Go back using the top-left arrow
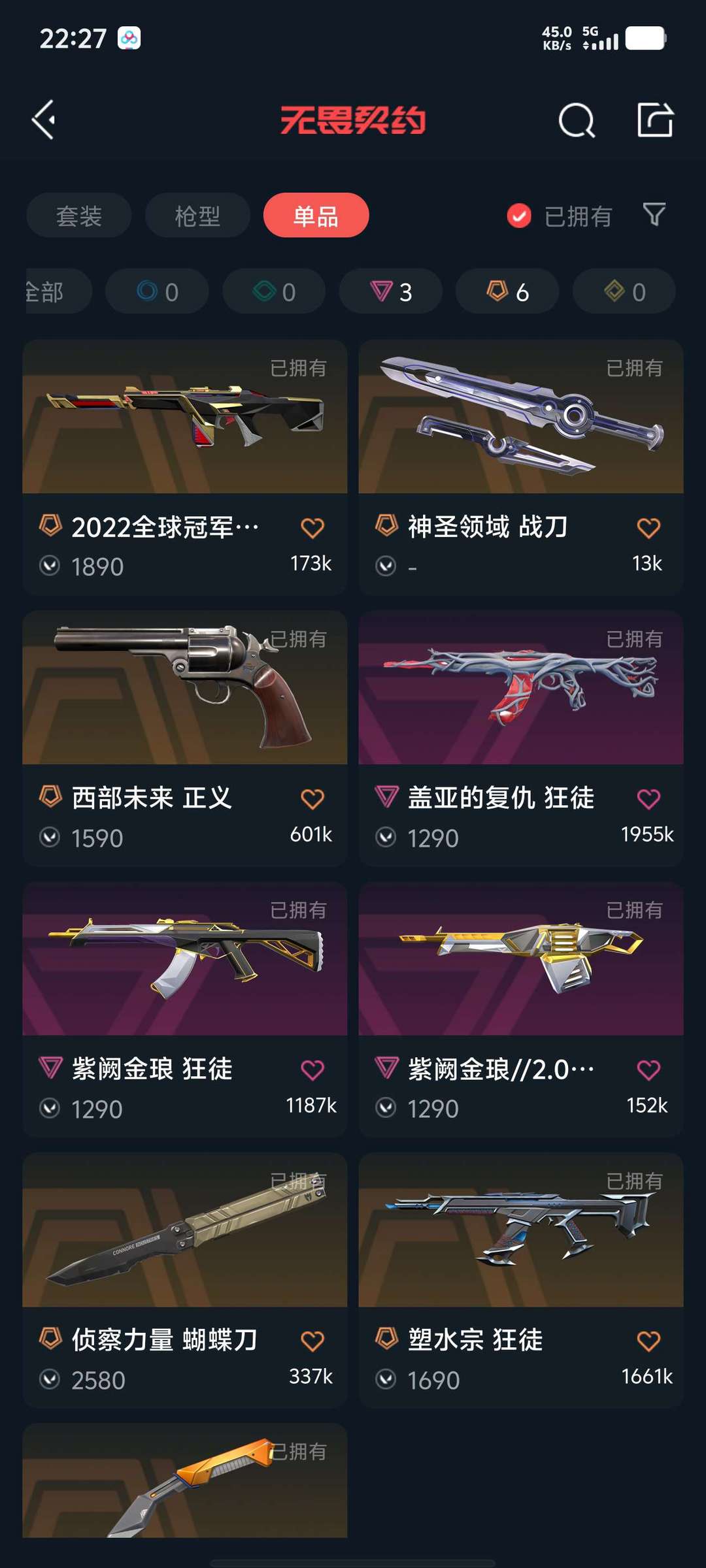Screen dimensions: 706x1568 coord(44,120)
